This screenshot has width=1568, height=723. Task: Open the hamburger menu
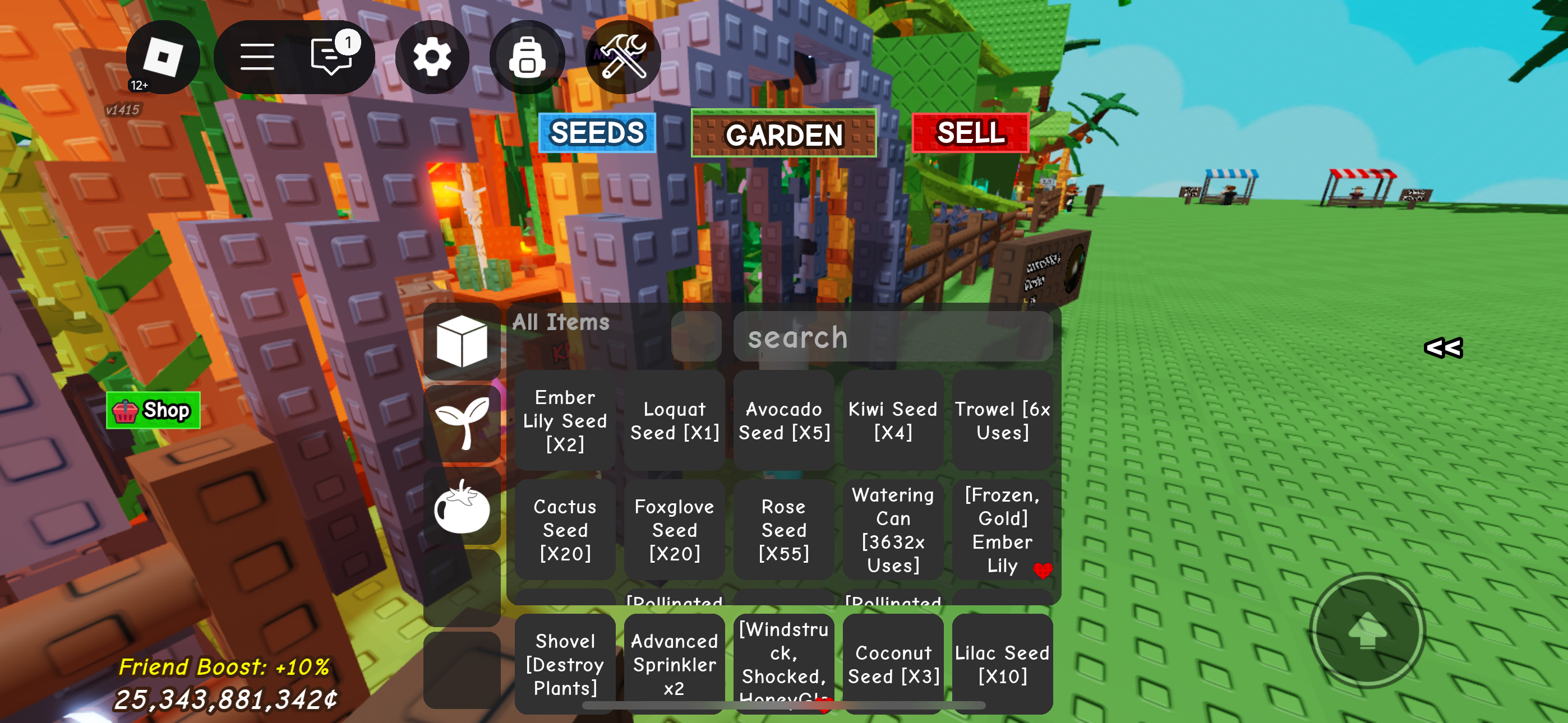pos(257,57)
